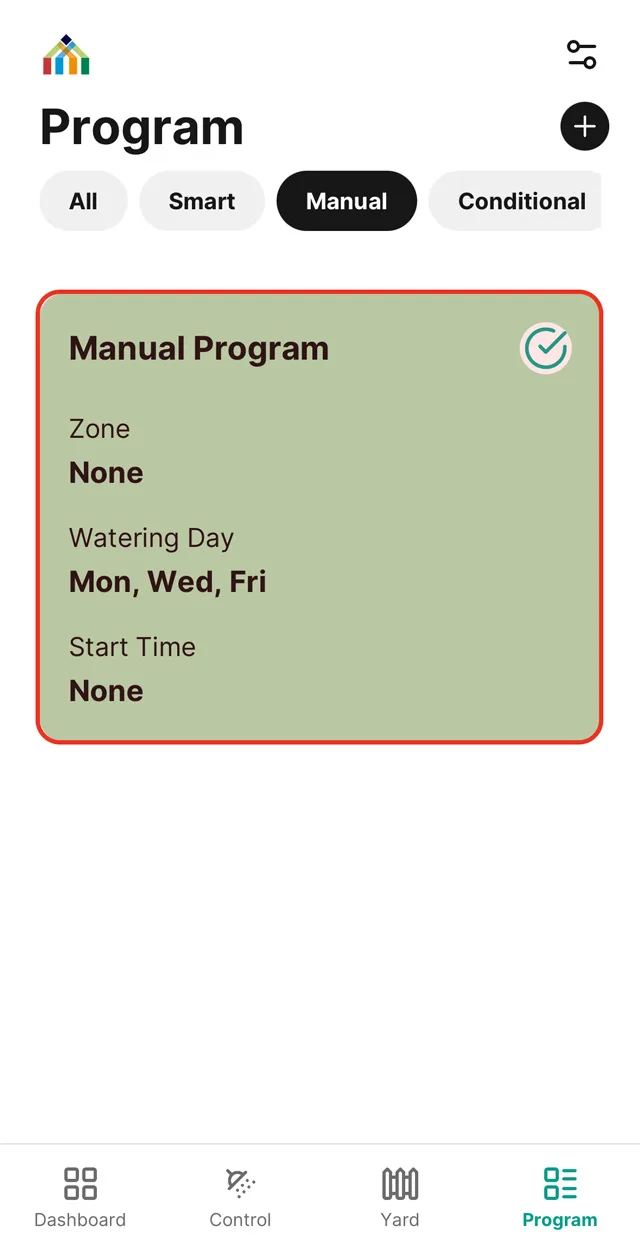The height and width of the screenshot is (1254, 640).
Task: Select the Manual filter chip
Action: click(x=346, y=201)
